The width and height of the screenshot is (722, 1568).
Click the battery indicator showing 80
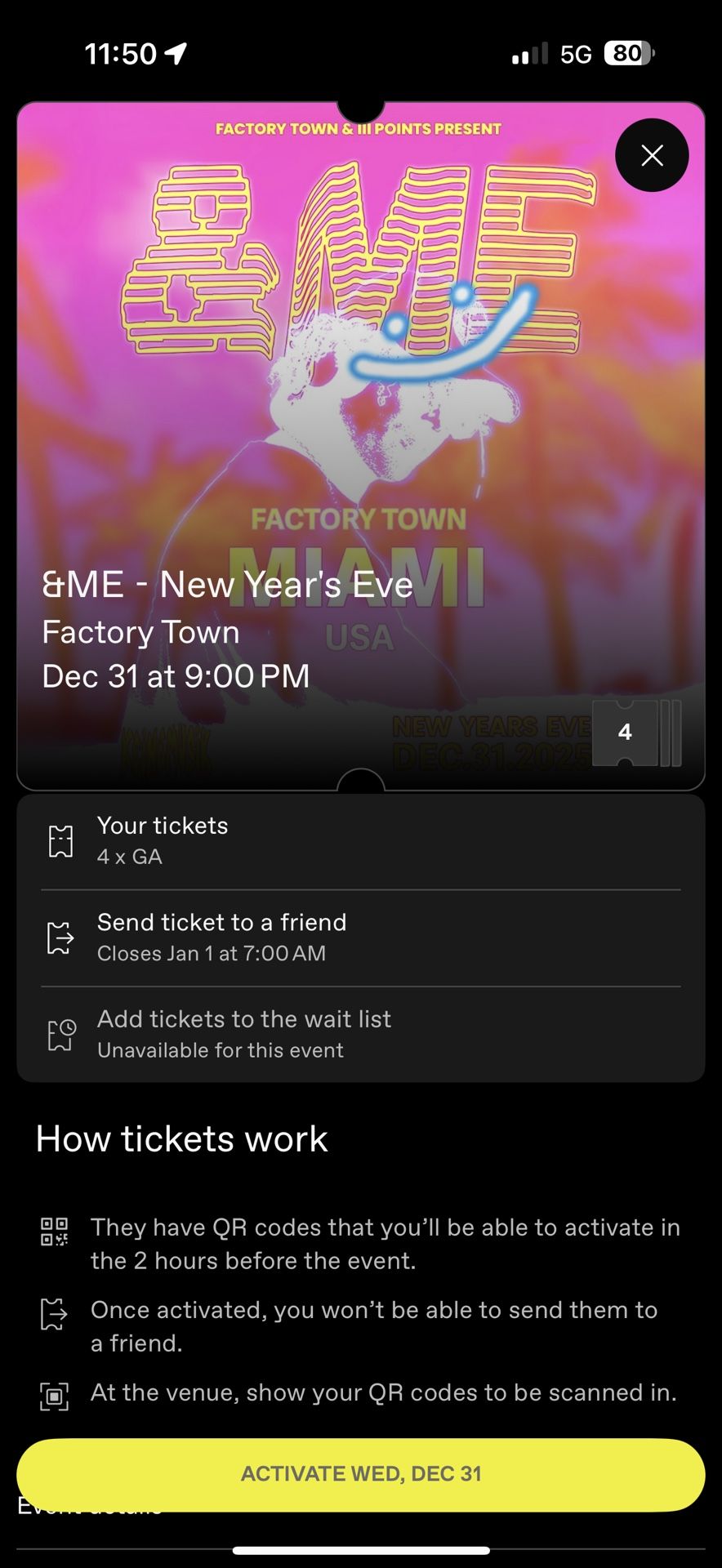(x=626, y=52)
